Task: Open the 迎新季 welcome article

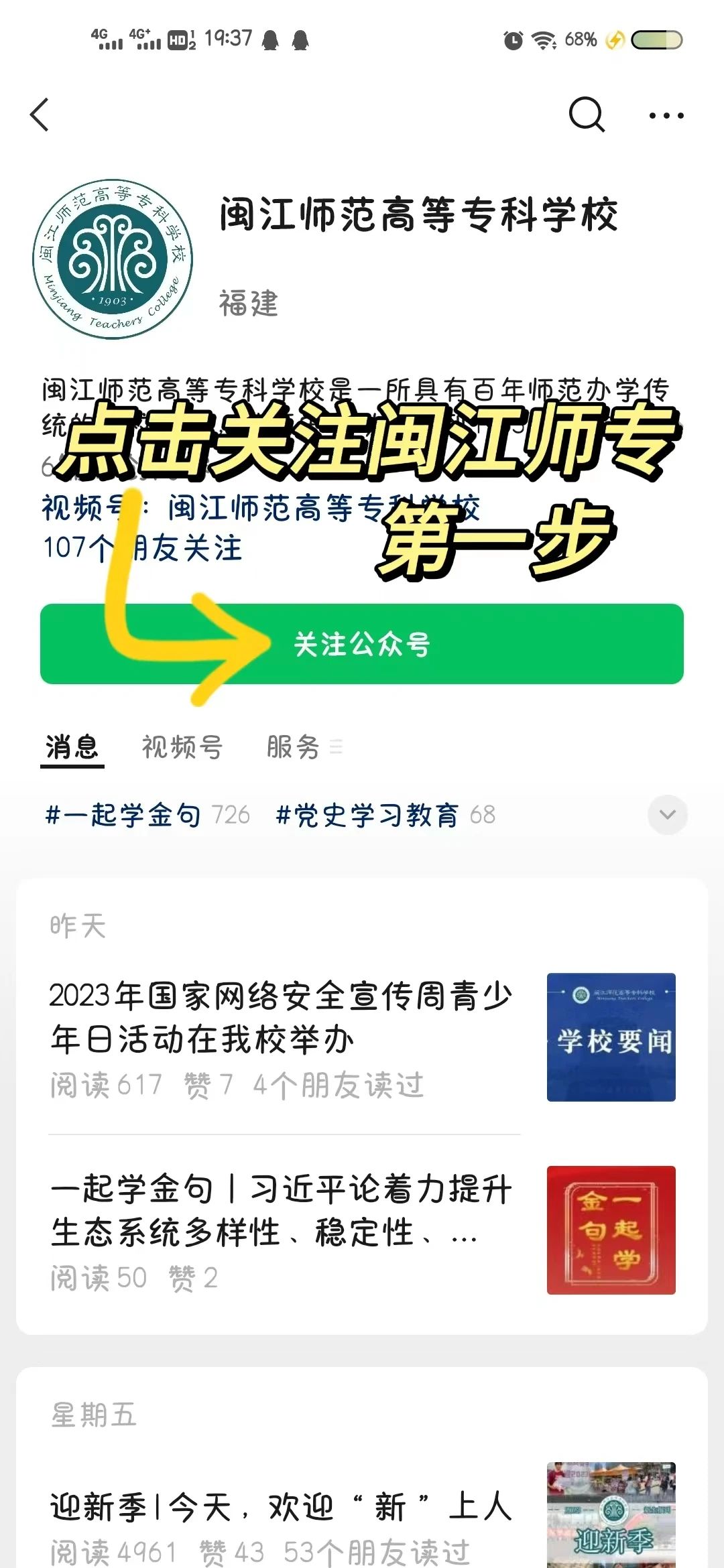Action: point(282,1508)
